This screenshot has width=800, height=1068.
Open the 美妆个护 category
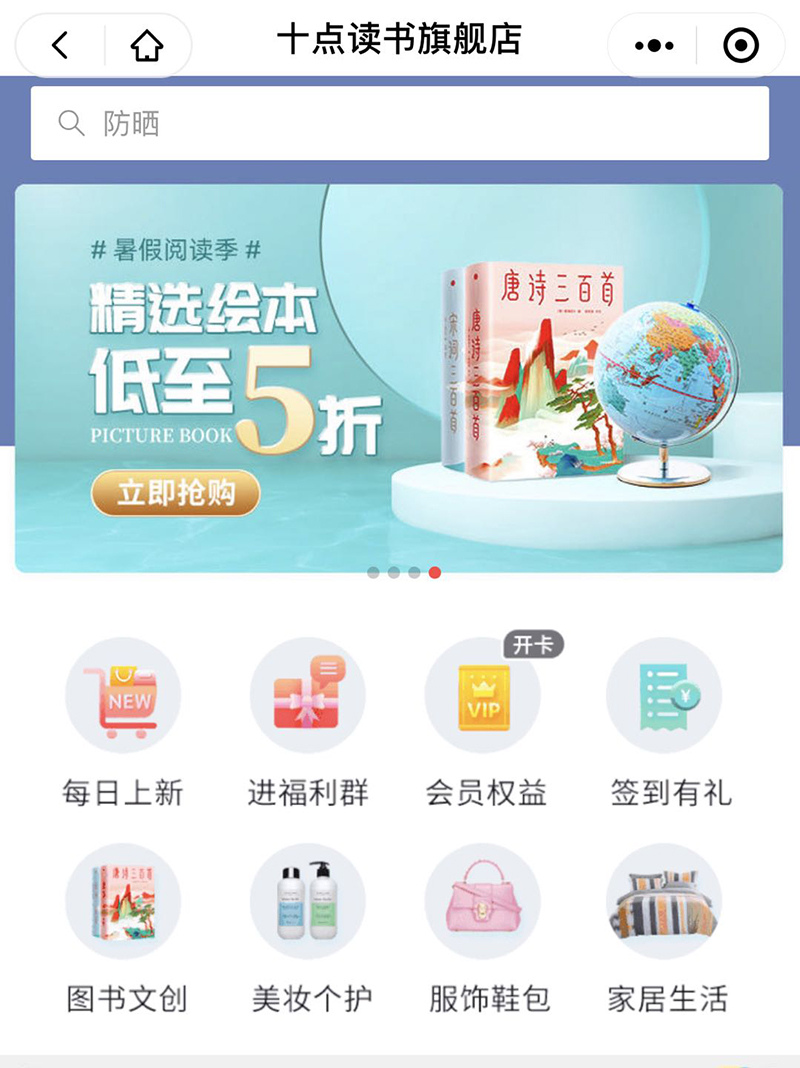pyautogui.click(x=308, y=925)
